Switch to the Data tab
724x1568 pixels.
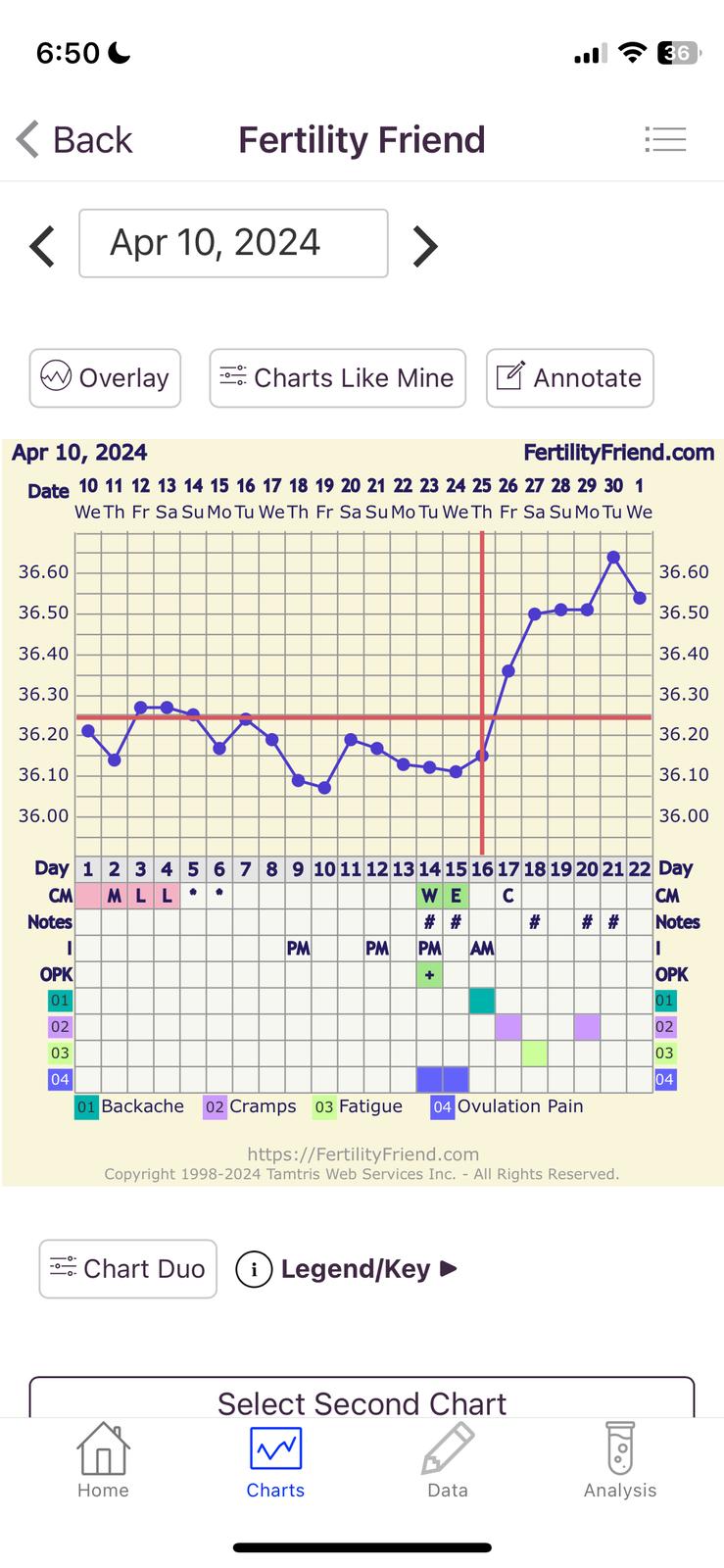448,1462
